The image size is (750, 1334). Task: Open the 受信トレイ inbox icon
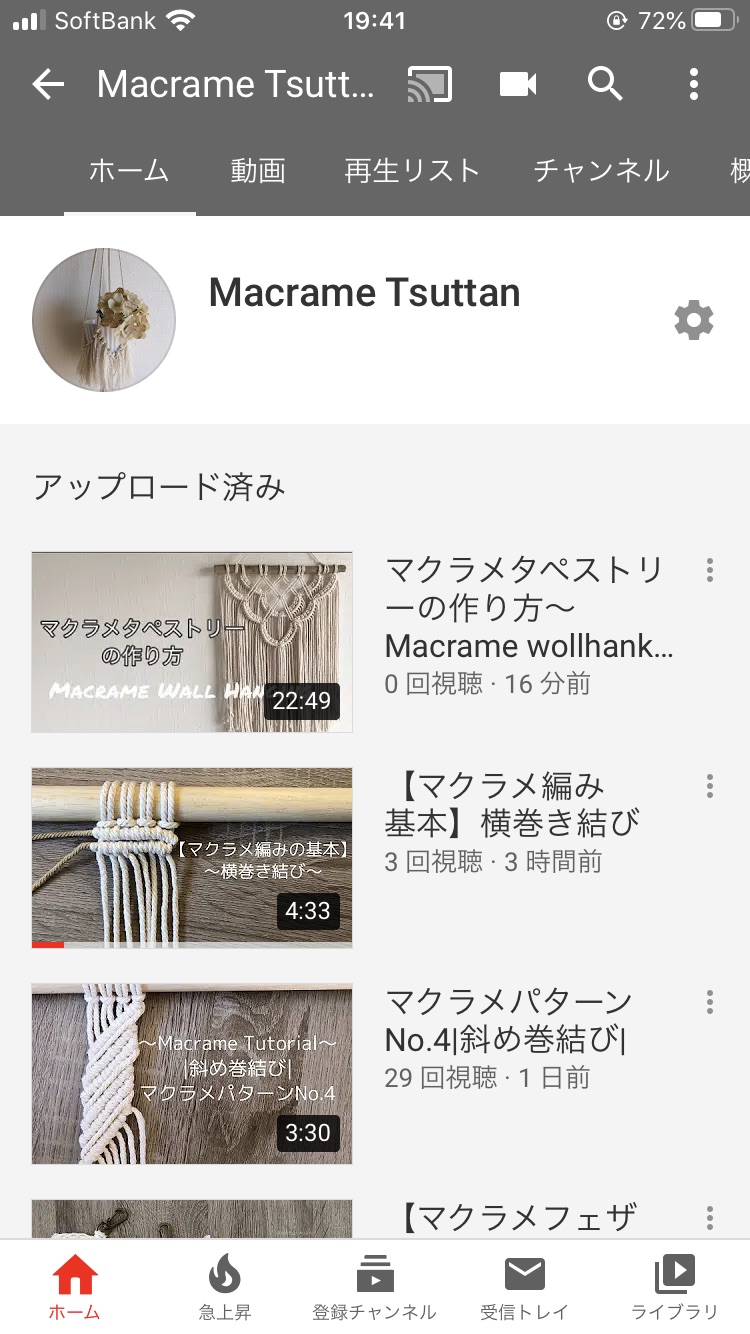pyautogui.click(x=524, y=1275)
